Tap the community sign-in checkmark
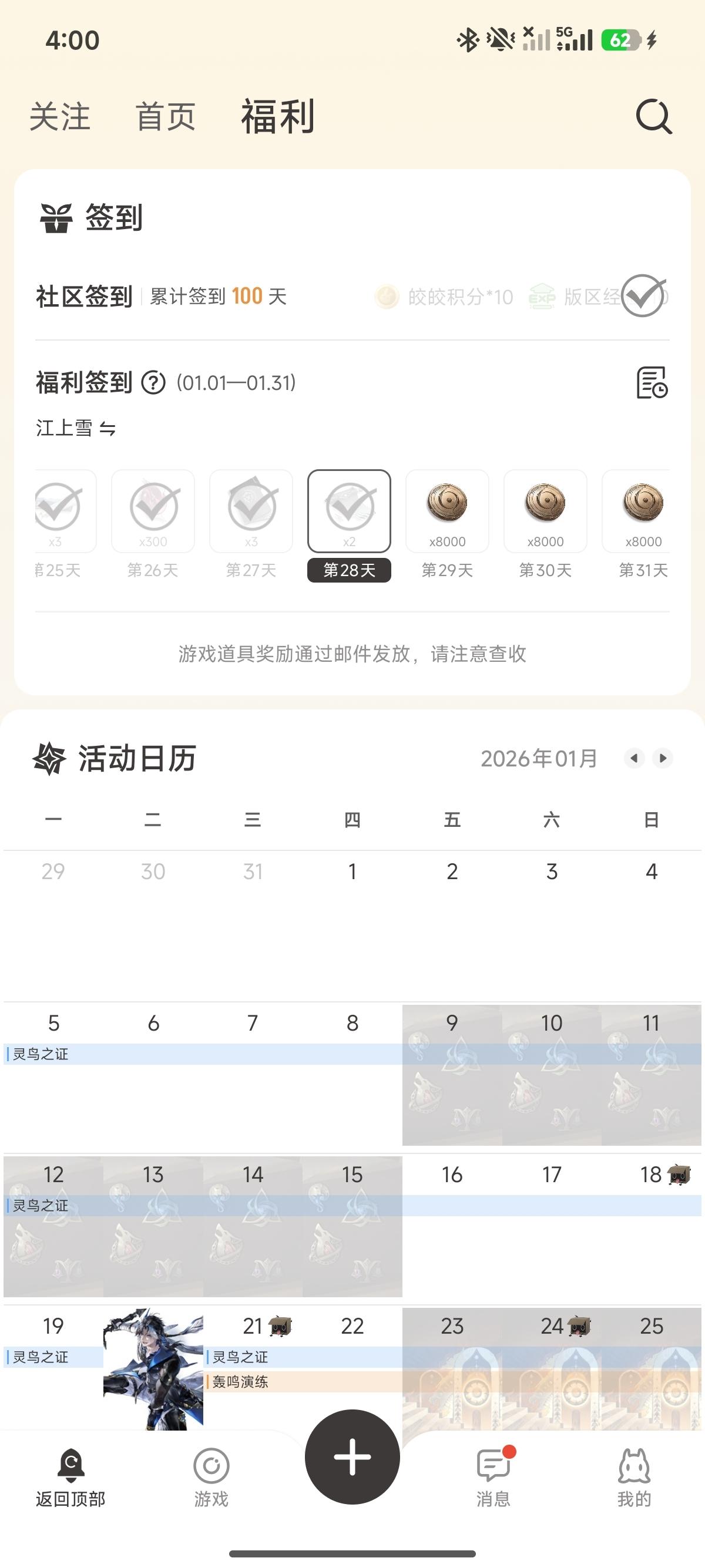 click(x=643, y=296)
